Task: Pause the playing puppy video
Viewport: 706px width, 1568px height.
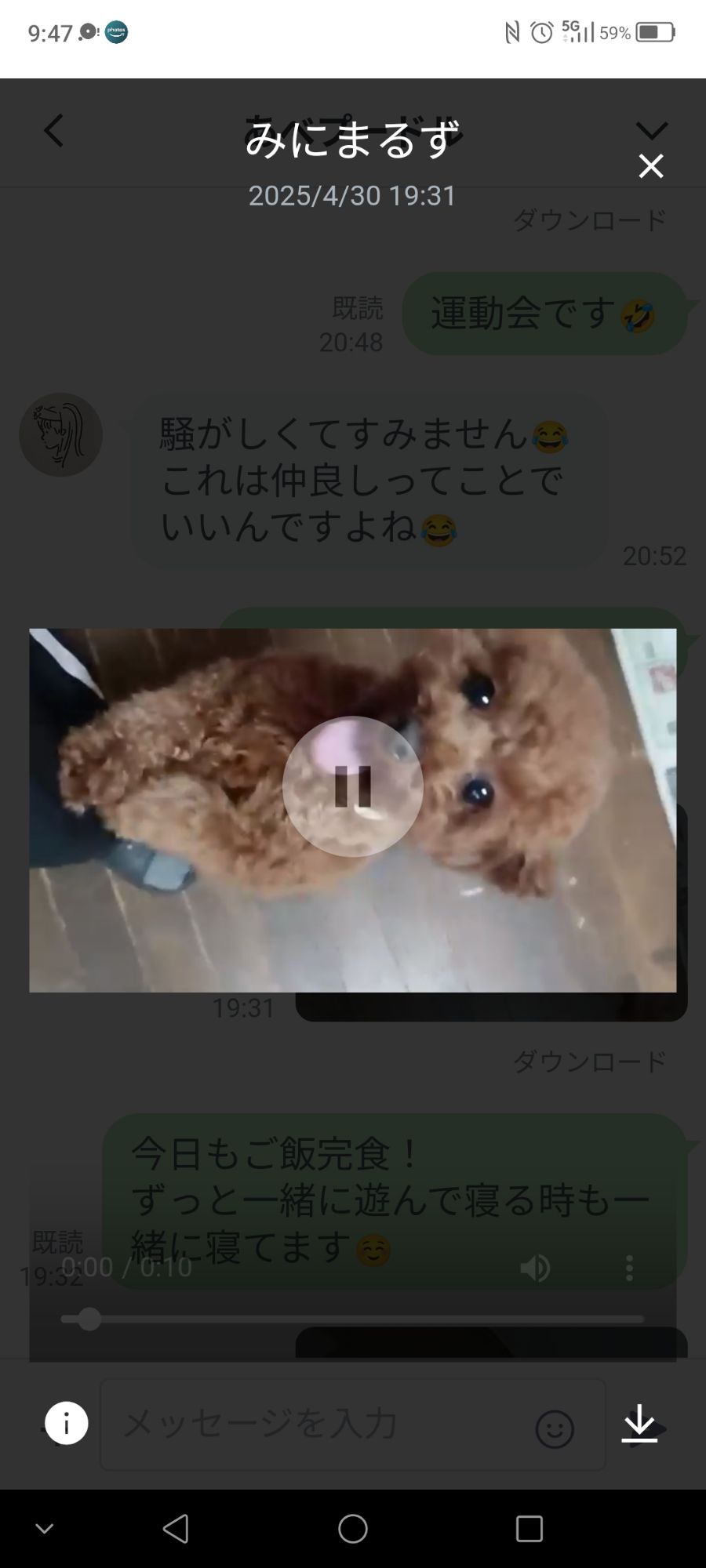Action: click(x=353, y=786)
